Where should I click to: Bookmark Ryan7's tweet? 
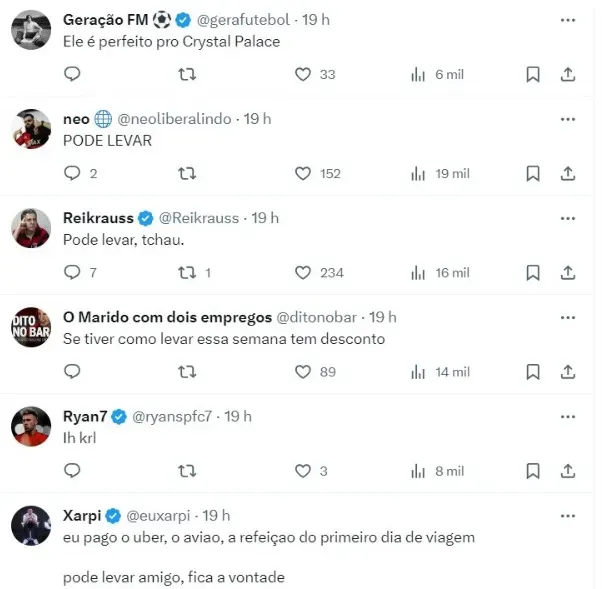[534, 470]
